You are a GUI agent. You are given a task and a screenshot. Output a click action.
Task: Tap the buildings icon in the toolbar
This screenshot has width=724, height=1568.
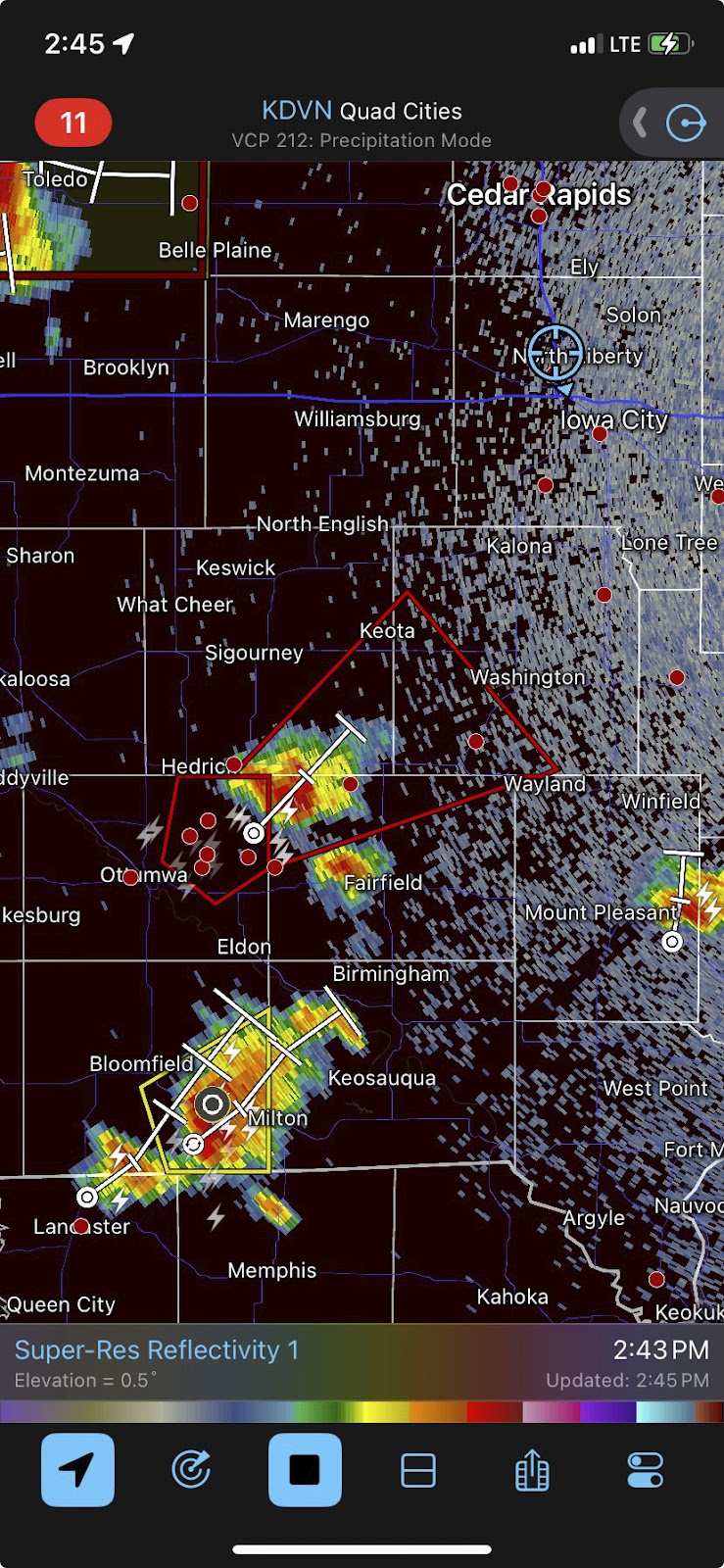pyautogui.click(x=532, y=1470)
